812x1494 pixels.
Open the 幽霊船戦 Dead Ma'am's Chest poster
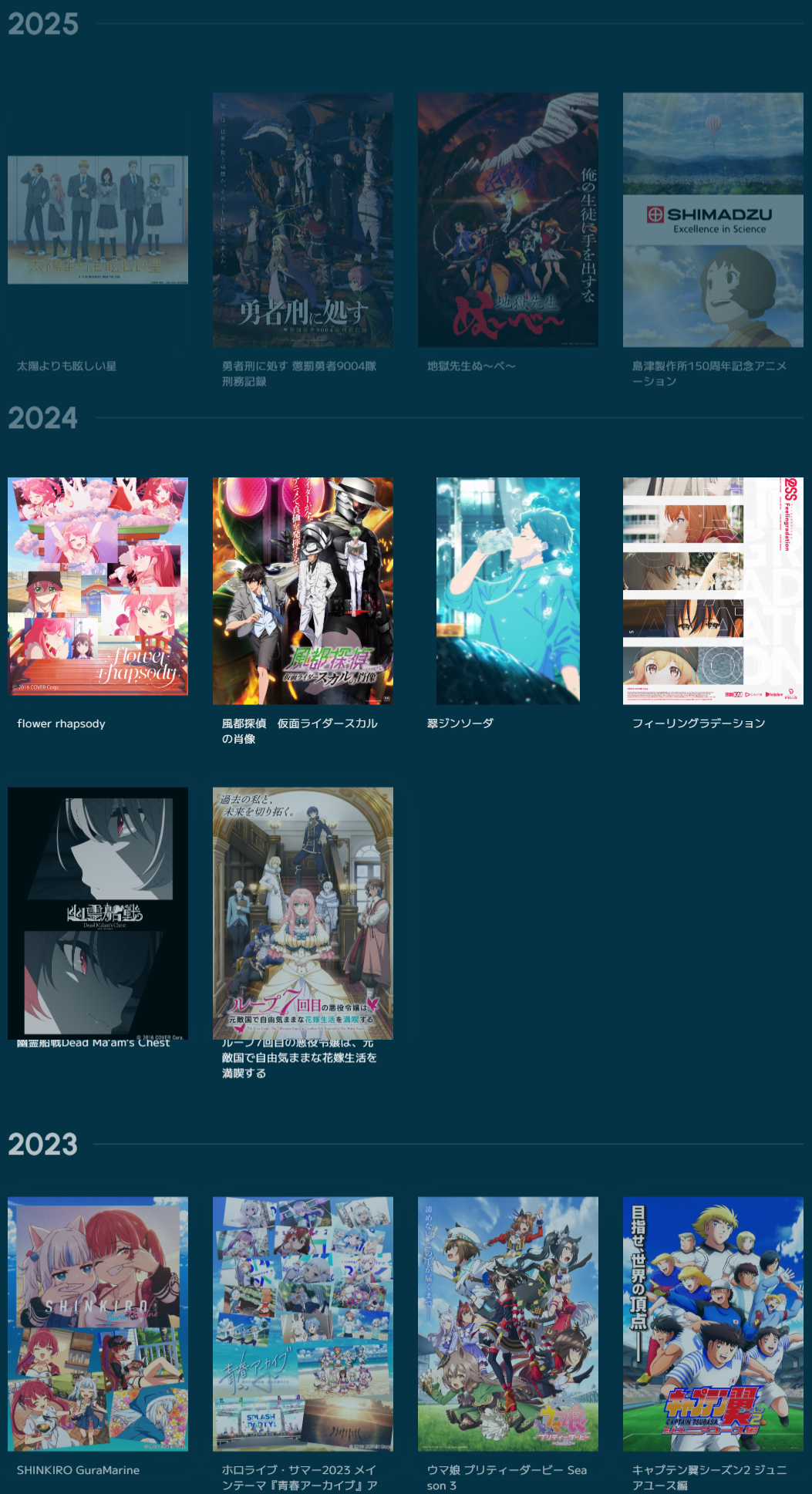point(98,912)
